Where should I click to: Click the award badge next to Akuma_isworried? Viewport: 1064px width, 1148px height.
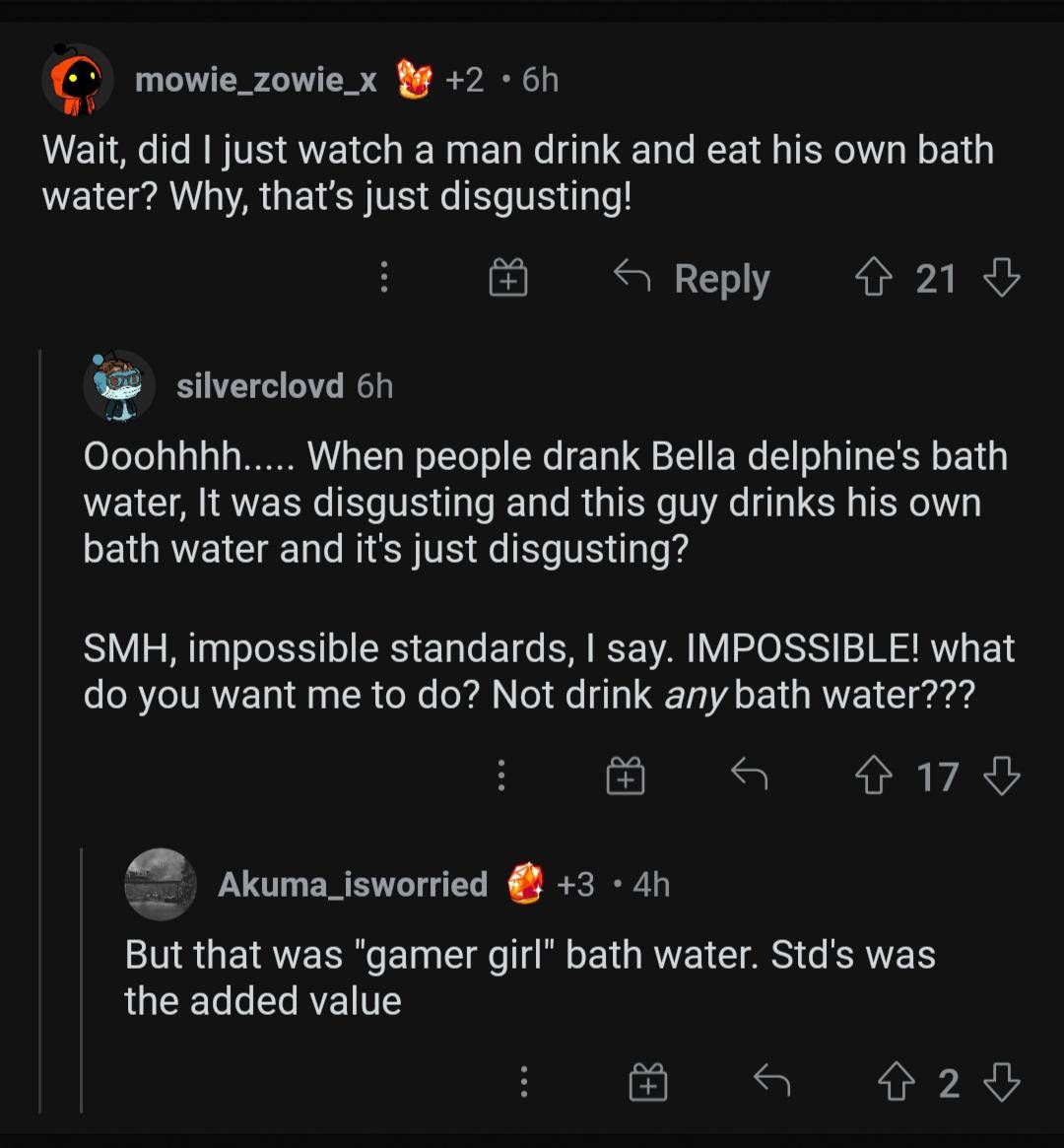coord(526,884)
